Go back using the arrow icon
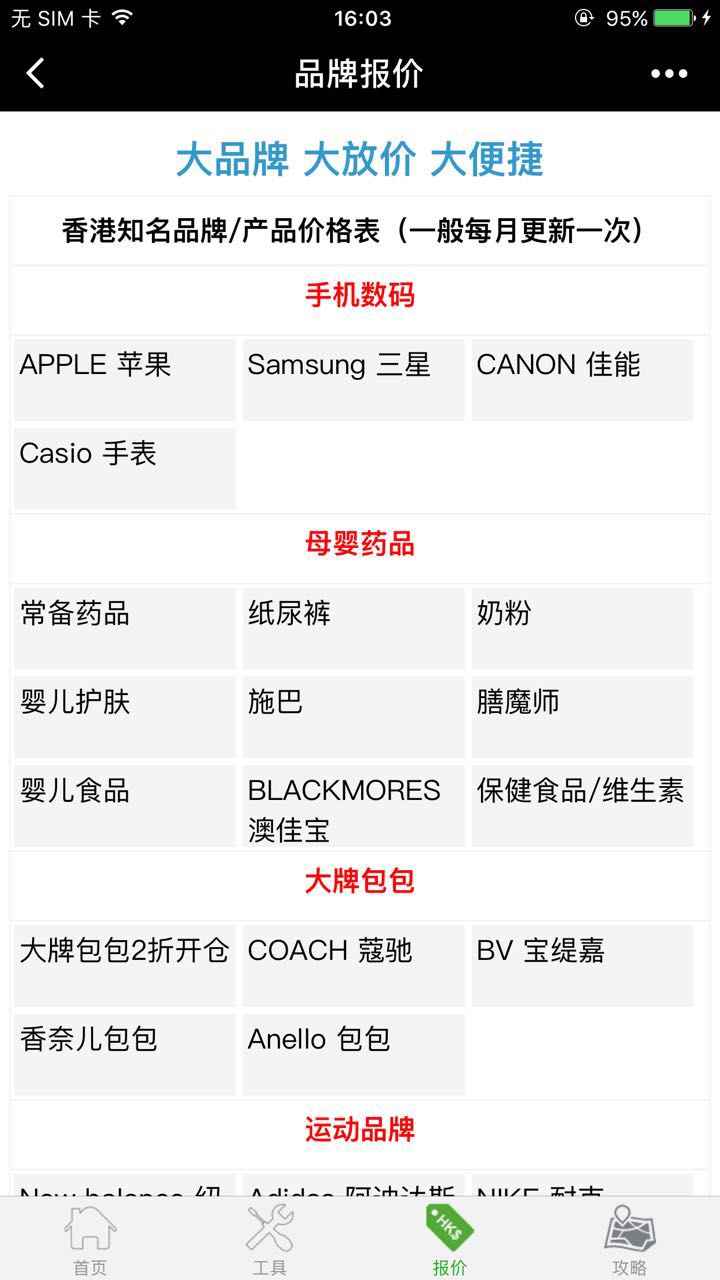 [36, 73]
